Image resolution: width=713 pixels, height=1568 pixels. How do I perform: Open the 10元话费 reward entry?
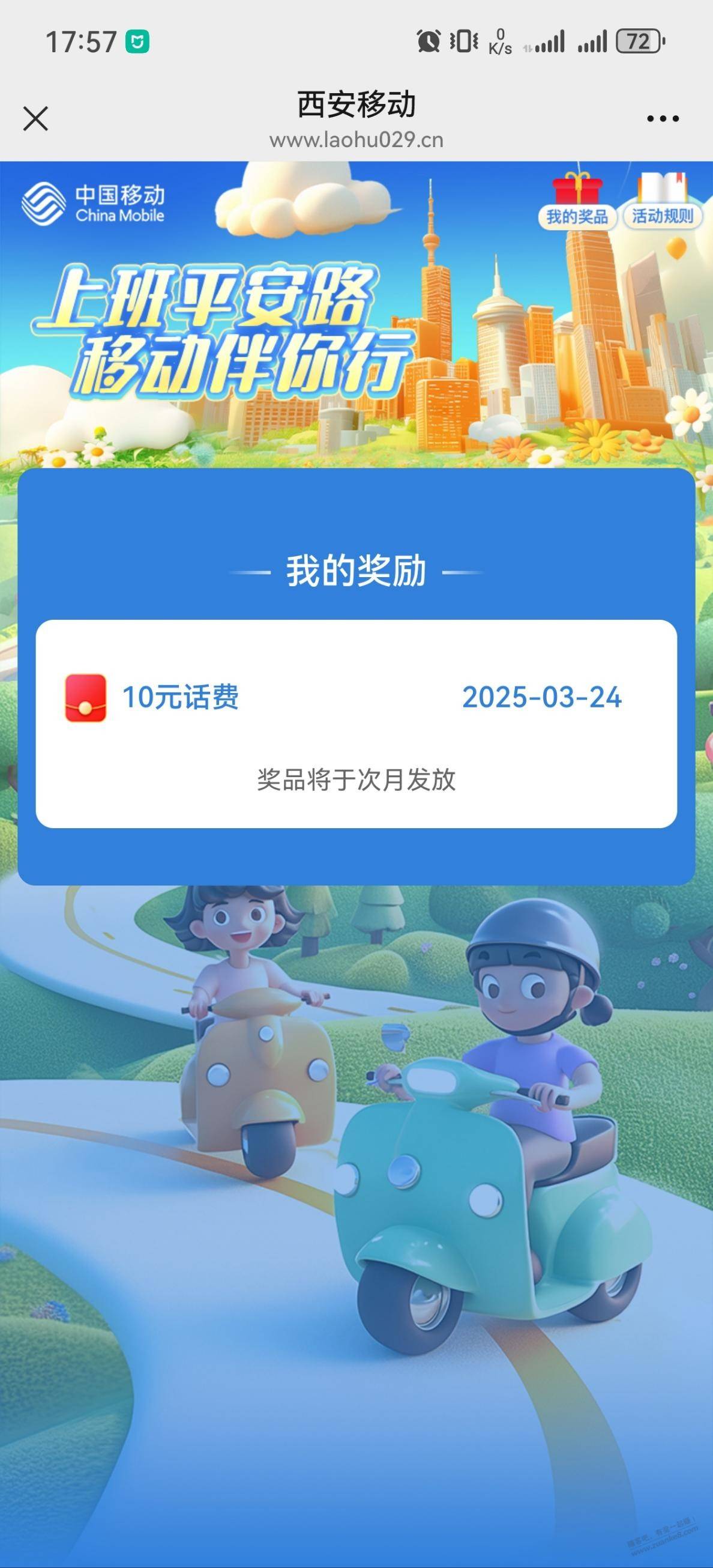coord(181,697)
